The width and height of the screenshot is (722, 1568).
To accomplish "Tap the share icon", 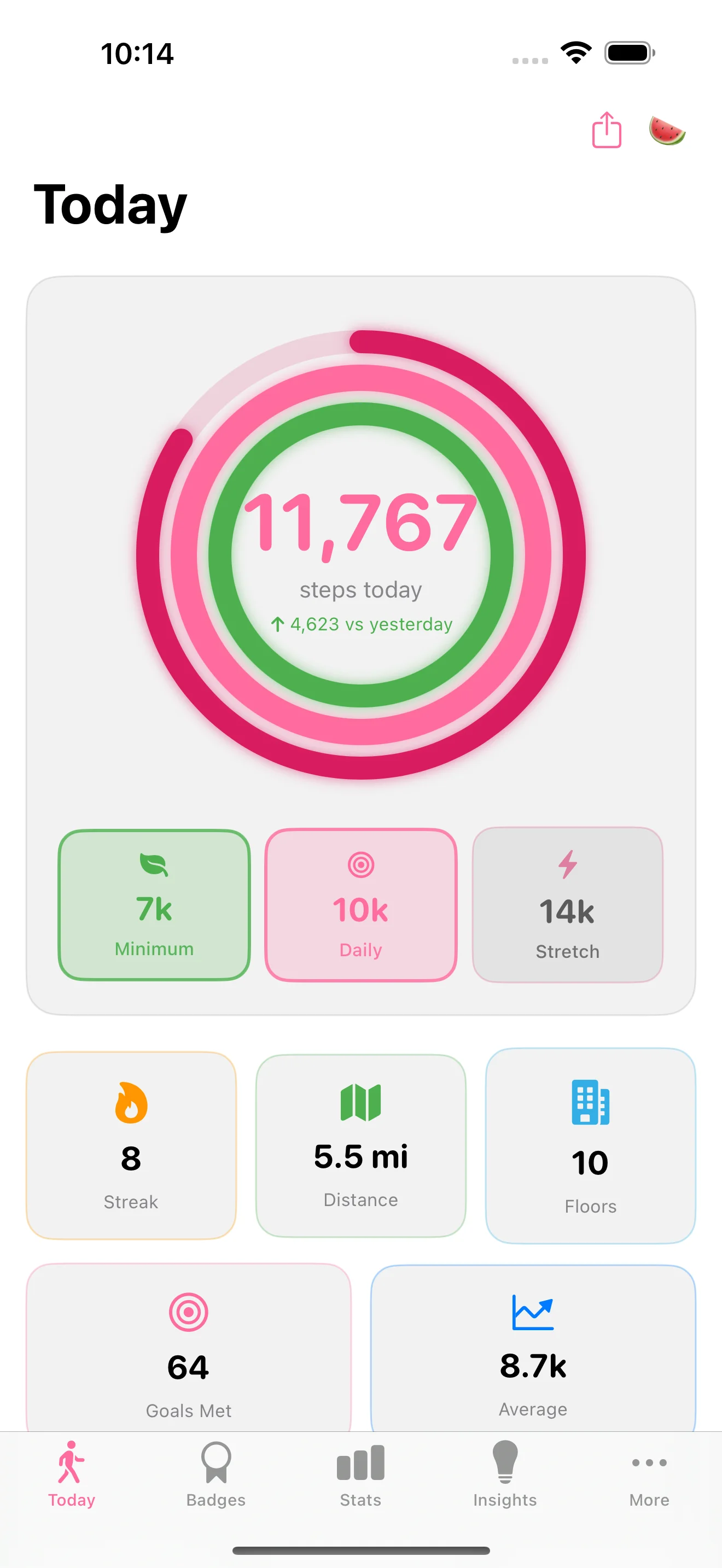I will coord(607,130).
